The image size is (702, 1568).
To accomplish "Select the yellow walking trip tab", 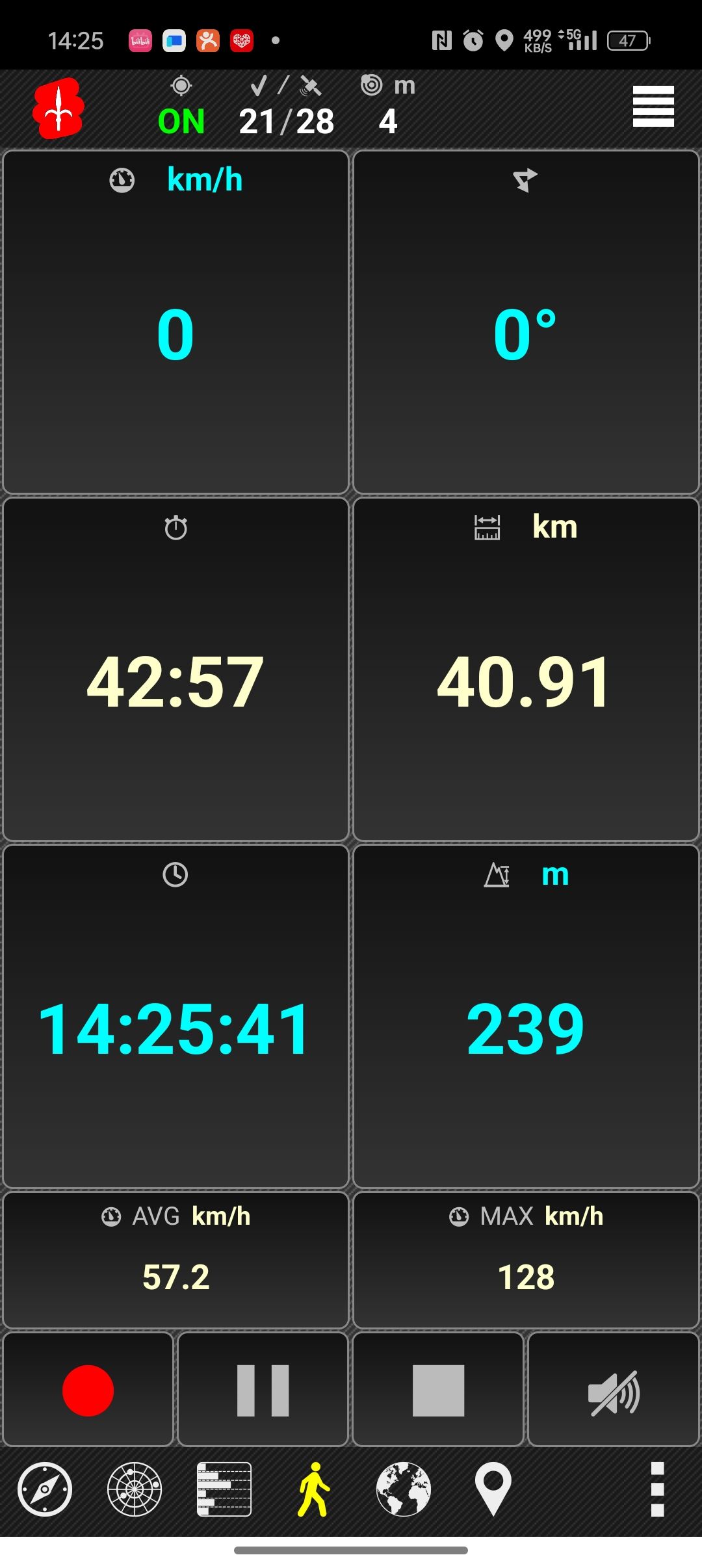I will tap(314, 1489).
